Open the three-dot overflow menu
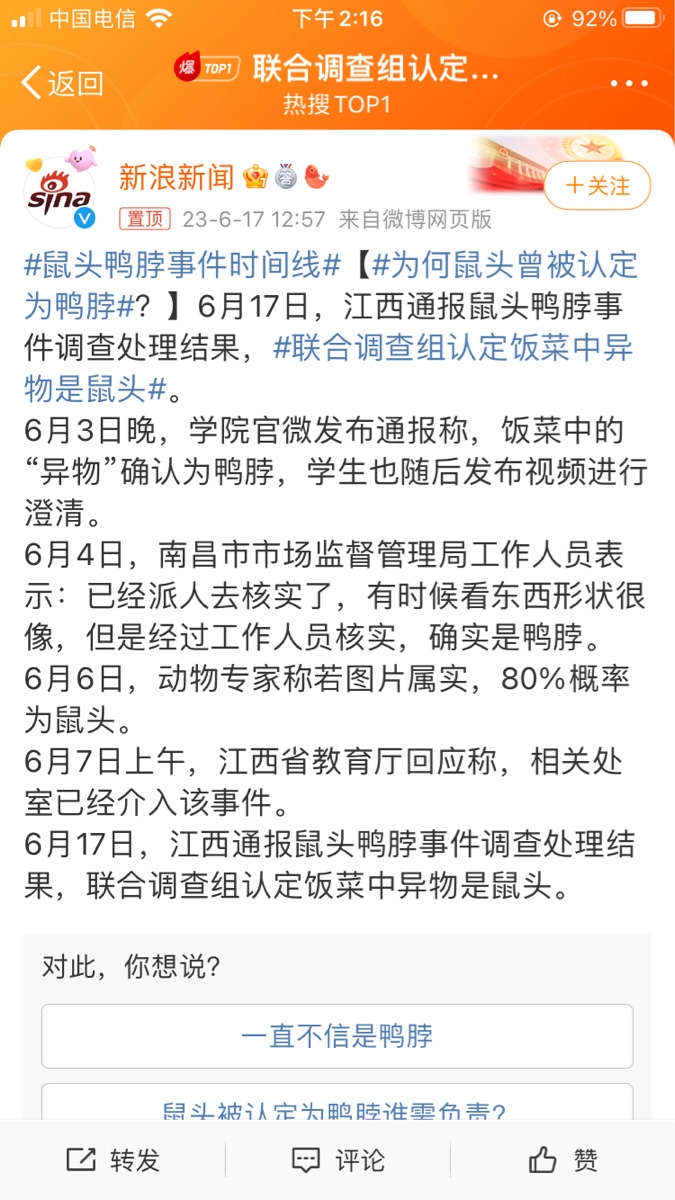This screenshot has height=1200, width=675. pos(629,83)
